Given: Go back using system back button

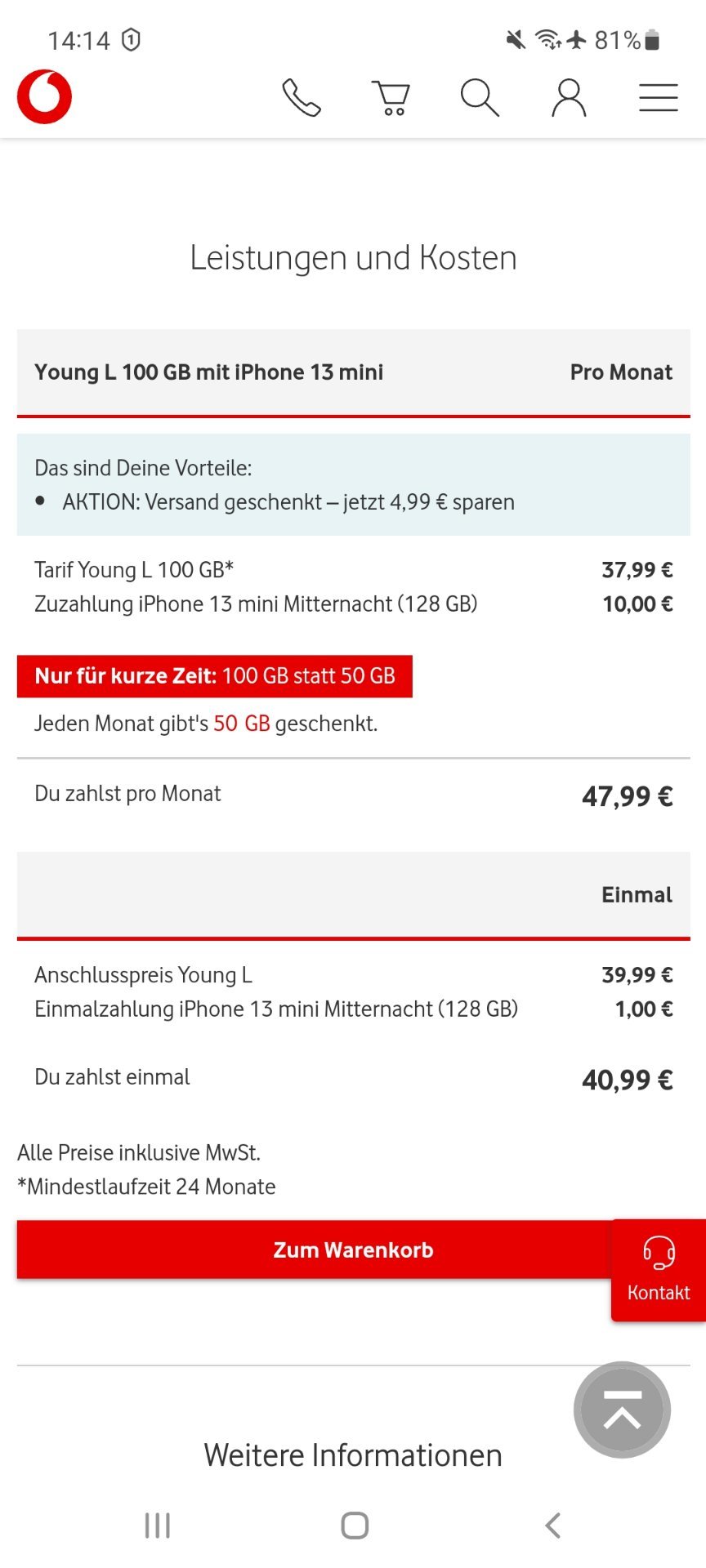Looking at the screenshot, I should 553,1525.
